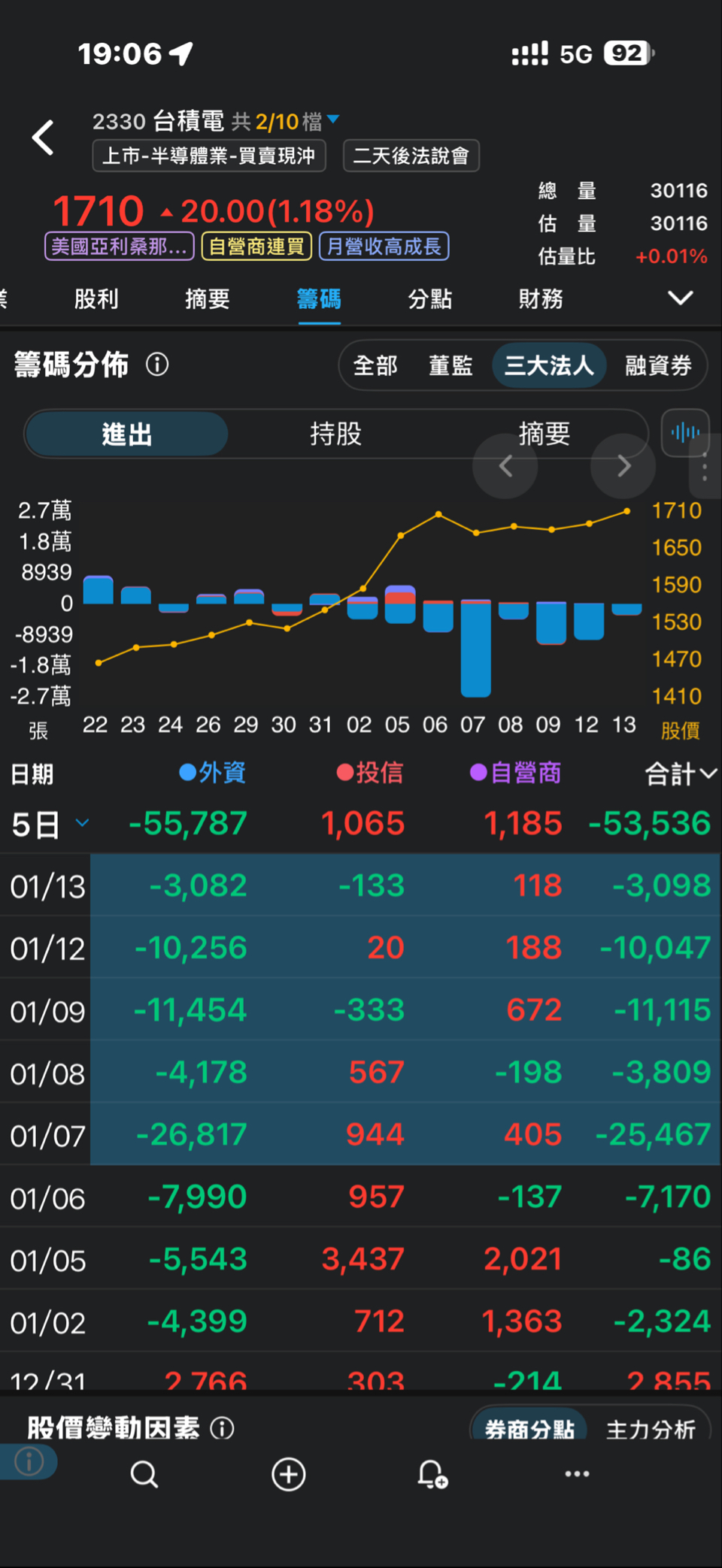Image resolution: width=722 pixels, height=1568 pixels.
Task: Select the 董監 filter option
Action: (450, 366)
